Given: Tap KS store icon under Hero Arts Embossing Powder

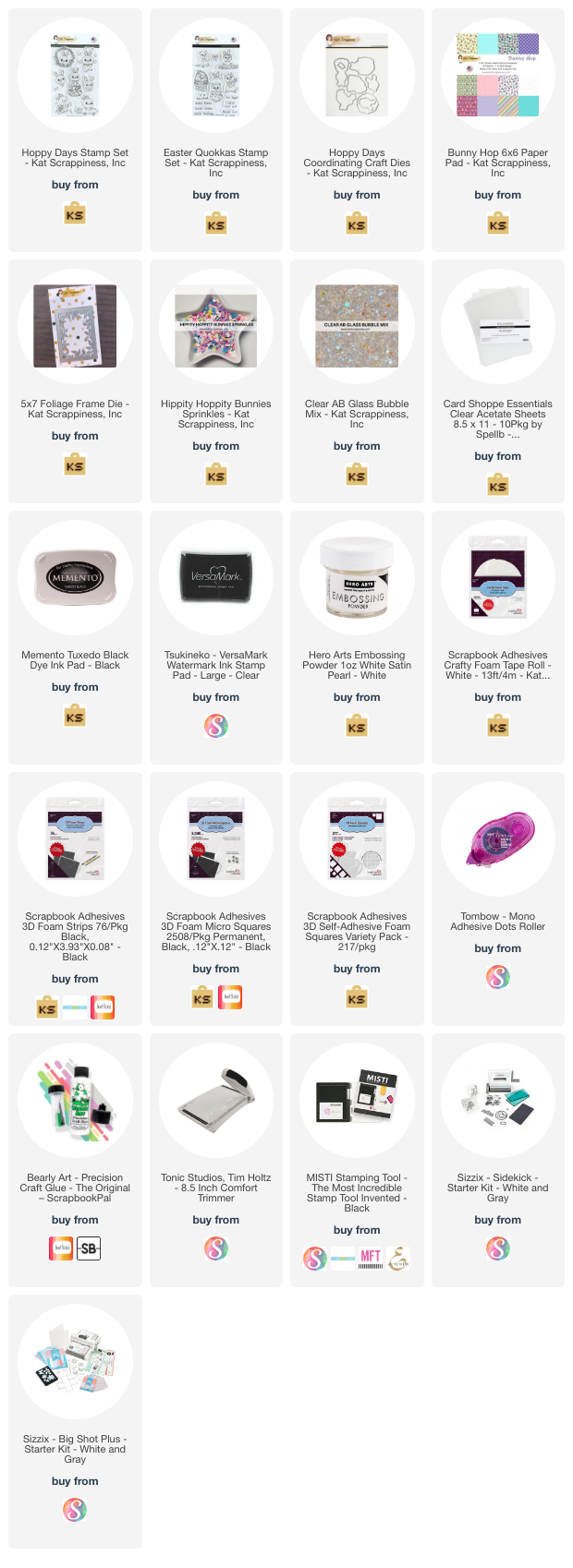Looking at the screenshot, I should pos(357,727).
